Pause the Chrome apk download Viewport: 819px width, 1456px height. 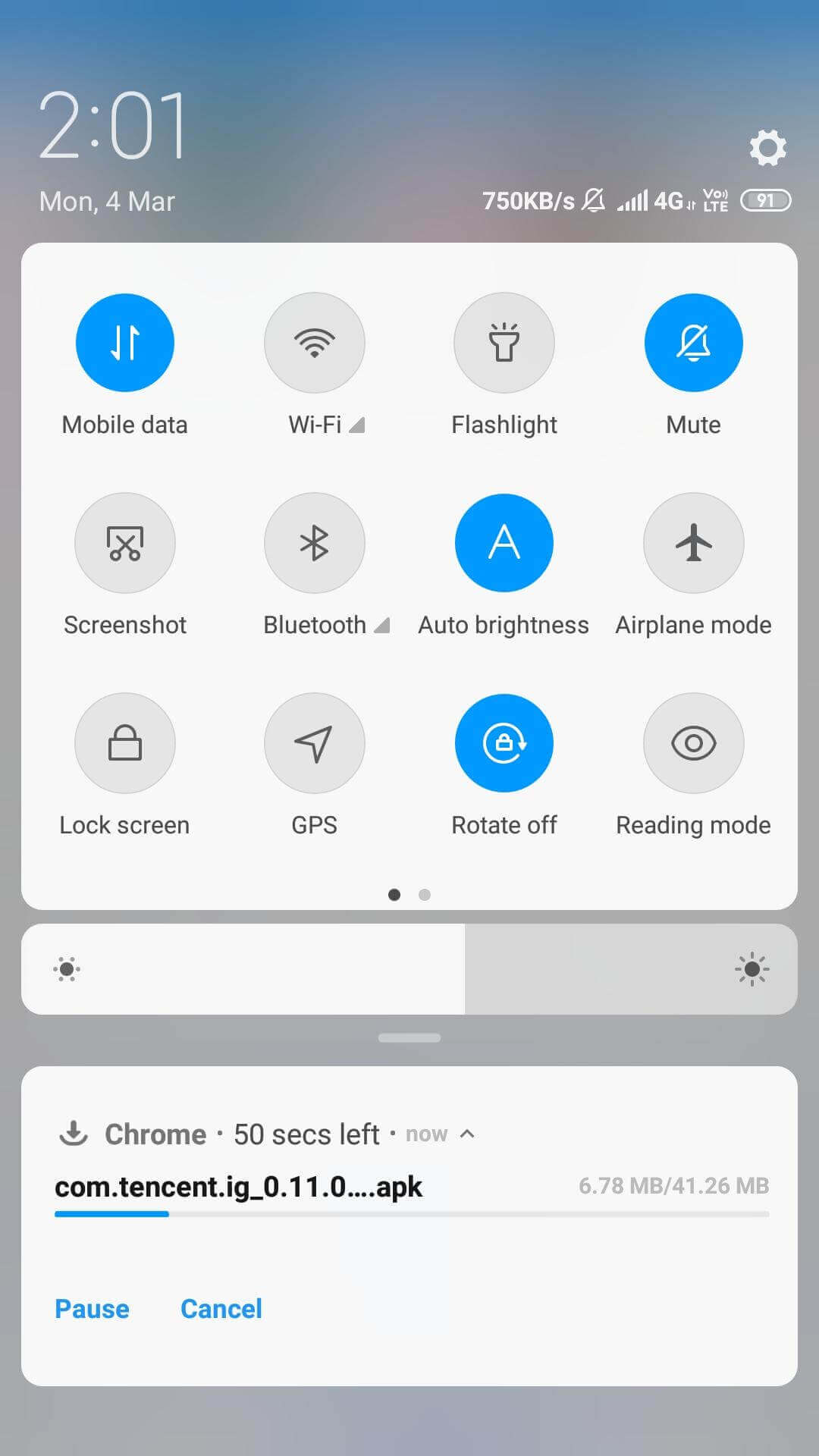coord(92,1309)
